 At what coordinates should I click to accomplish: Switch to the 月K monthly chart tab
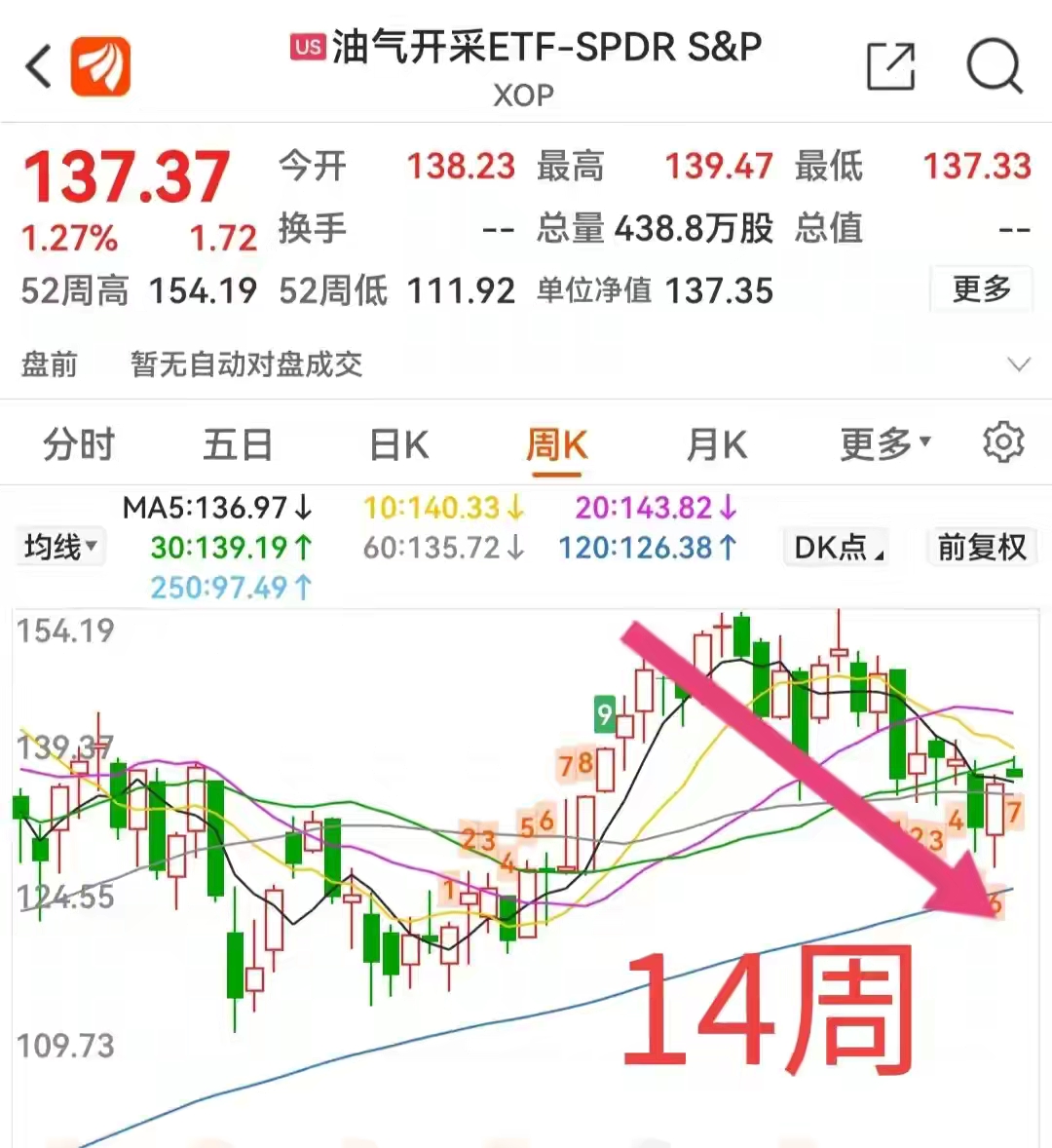coord(716,443)
